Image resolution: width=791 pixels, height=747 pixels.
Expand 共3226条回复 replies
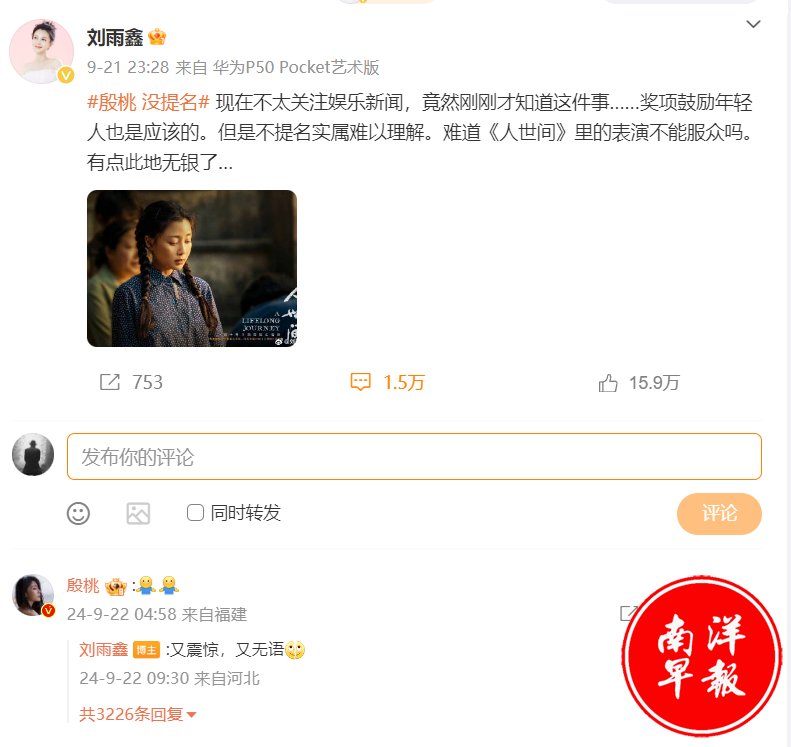(138, 714)
